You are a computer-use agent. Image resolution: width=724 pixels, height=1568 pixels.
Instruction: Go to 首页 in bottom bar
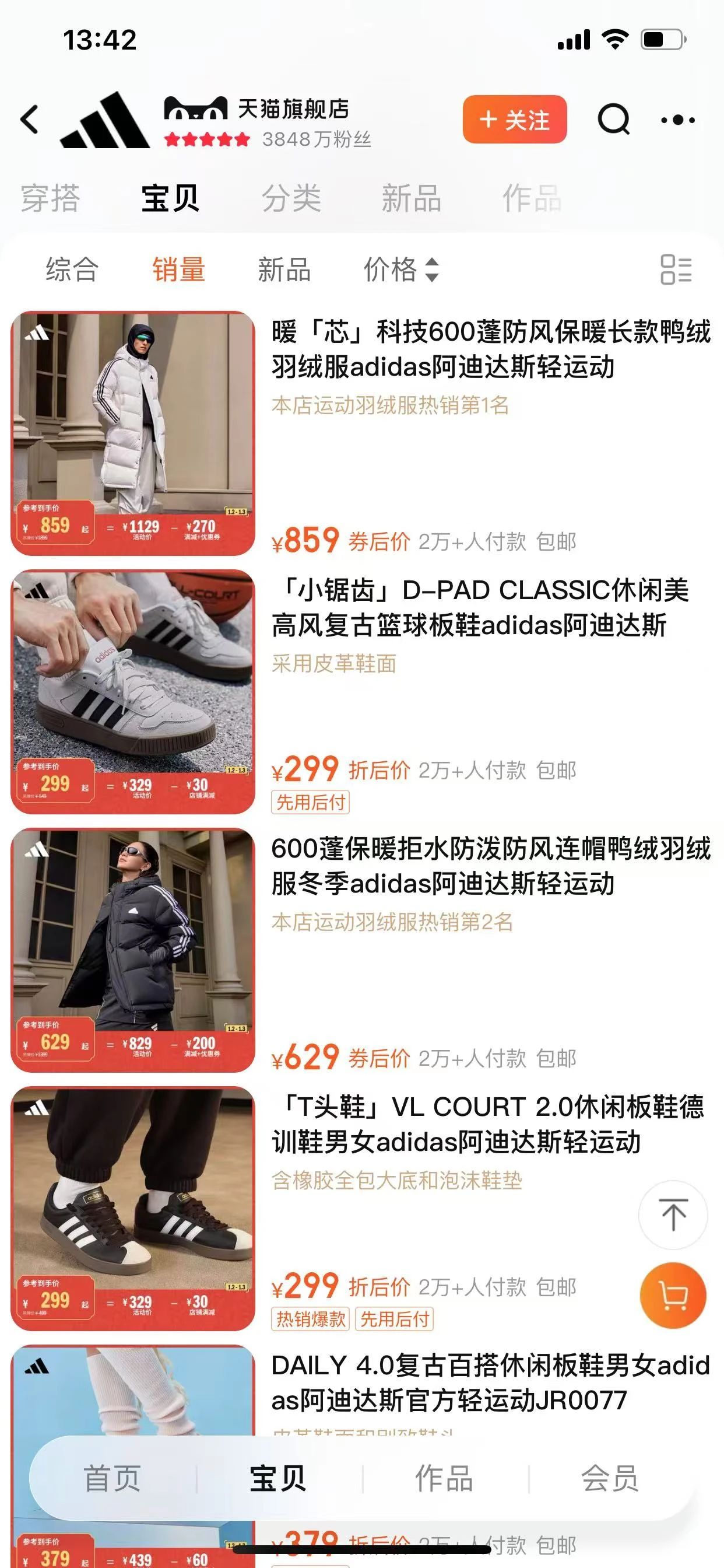click(112, 1478)
